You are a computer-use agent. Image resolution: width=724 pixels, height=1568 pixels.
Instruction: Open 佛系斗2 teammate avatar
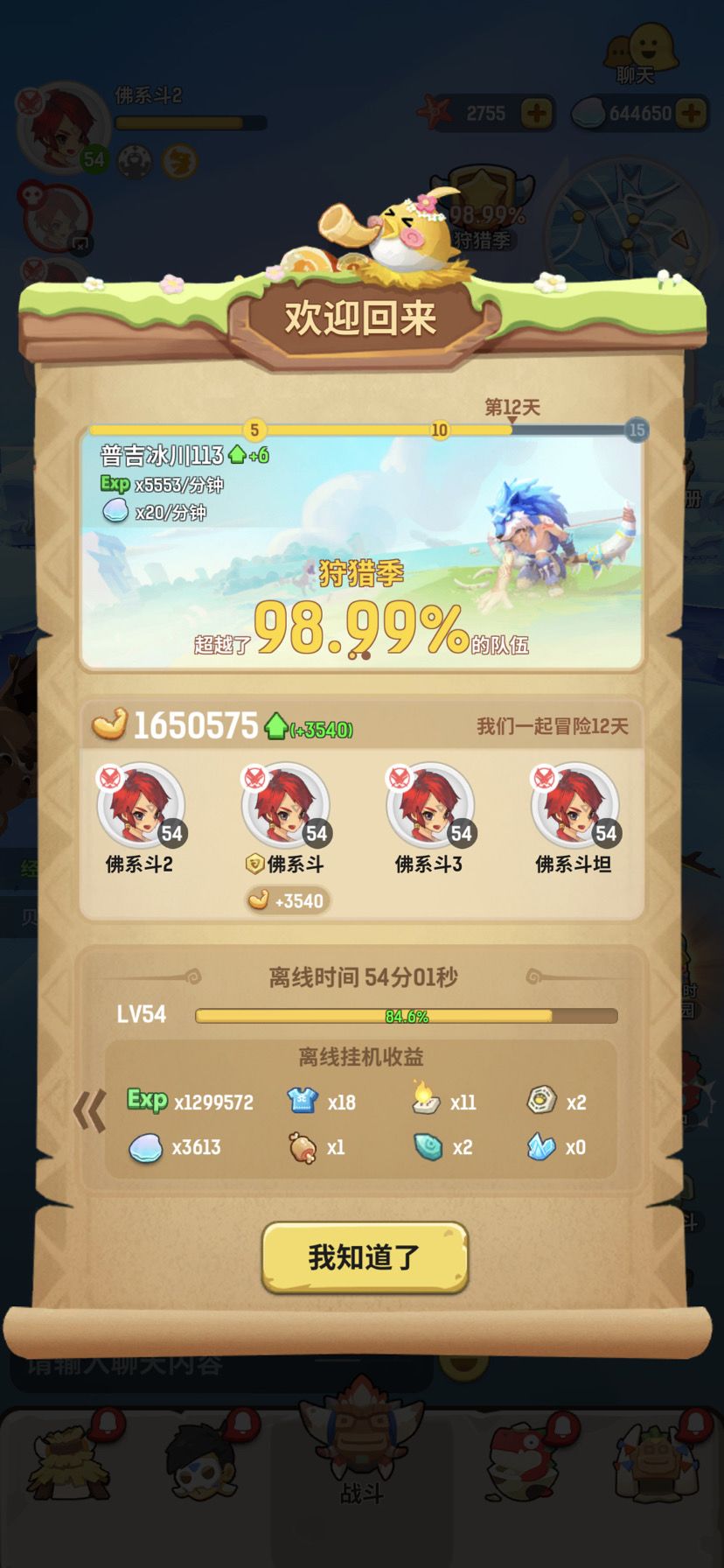tap(141, 806)
